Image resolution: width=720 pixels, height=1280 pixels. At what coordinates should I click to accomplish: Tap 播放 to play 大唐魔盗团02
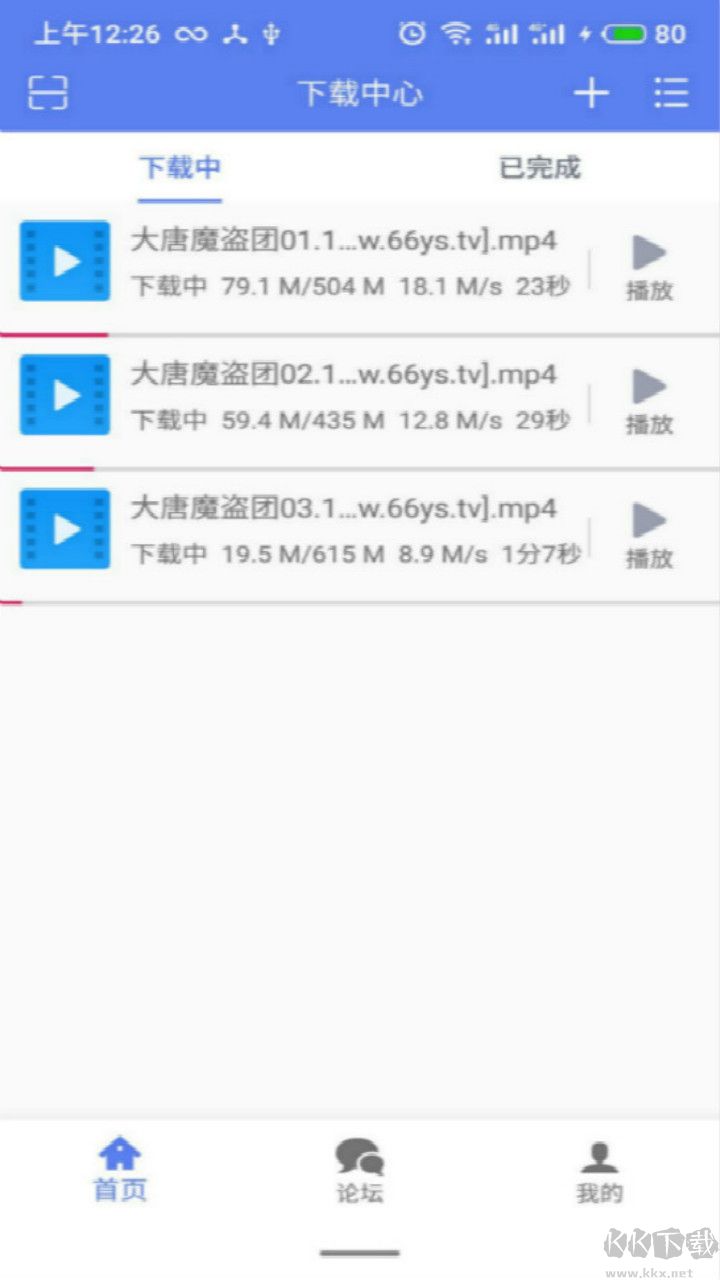(649, 396)
